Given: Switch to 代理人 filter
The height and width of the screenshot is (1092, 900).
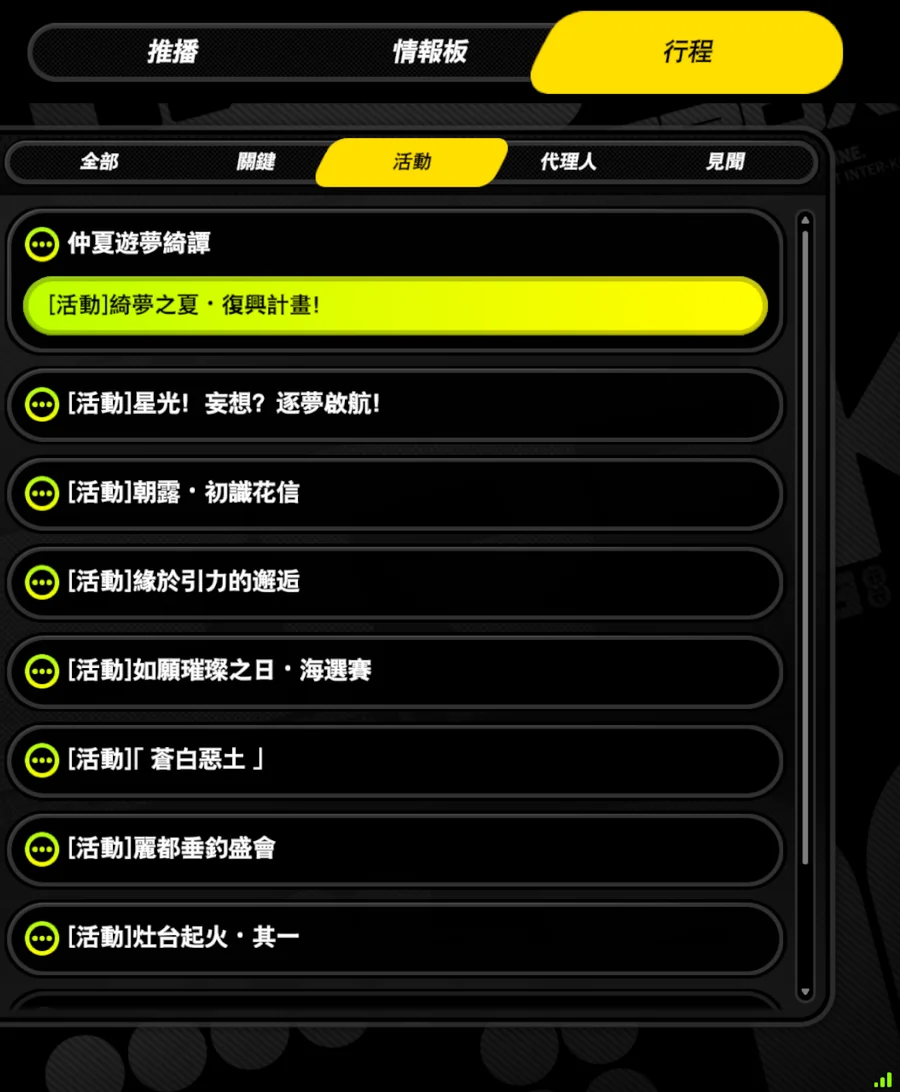Looking at the screenshot, I should [568, 162].
